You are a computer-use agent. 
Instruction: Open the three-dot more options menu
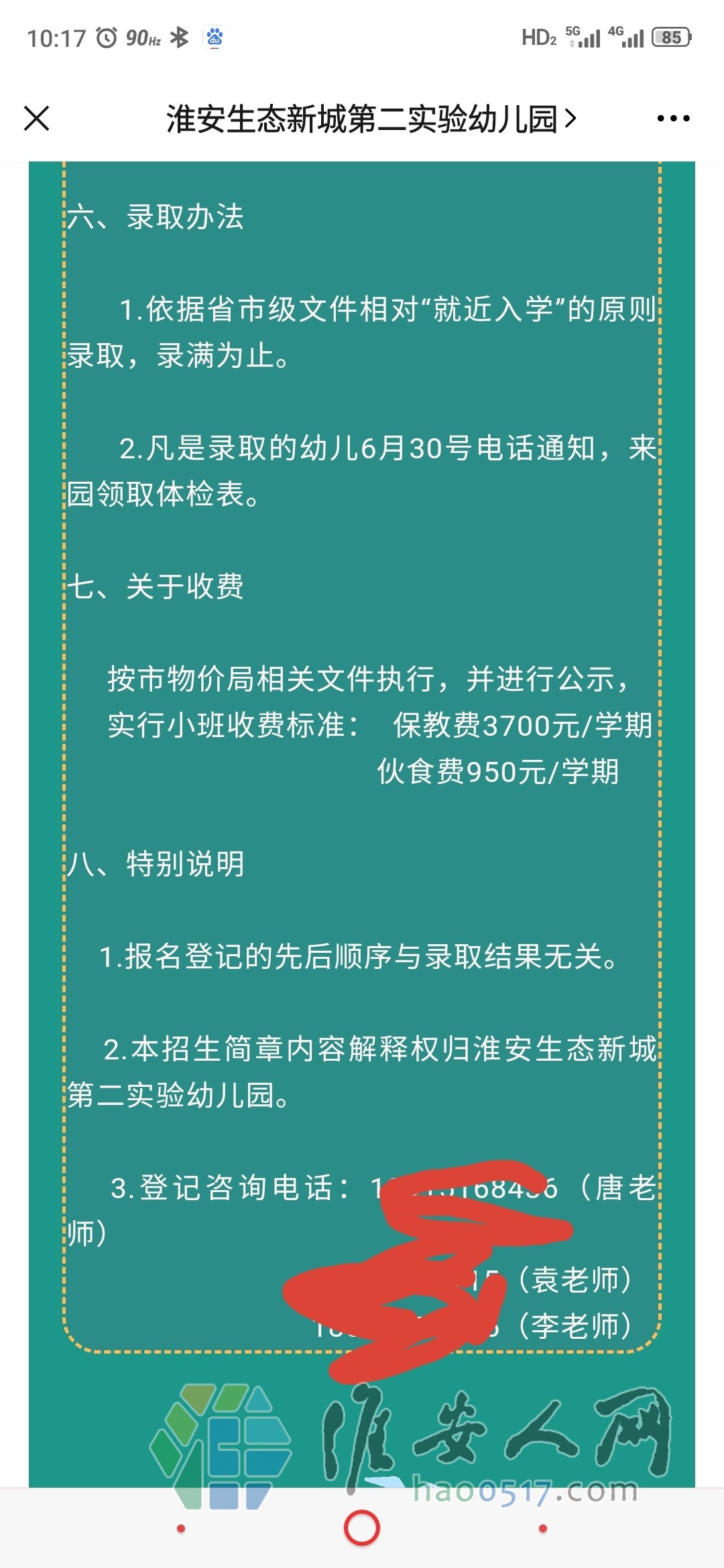(x=673, y=119)
